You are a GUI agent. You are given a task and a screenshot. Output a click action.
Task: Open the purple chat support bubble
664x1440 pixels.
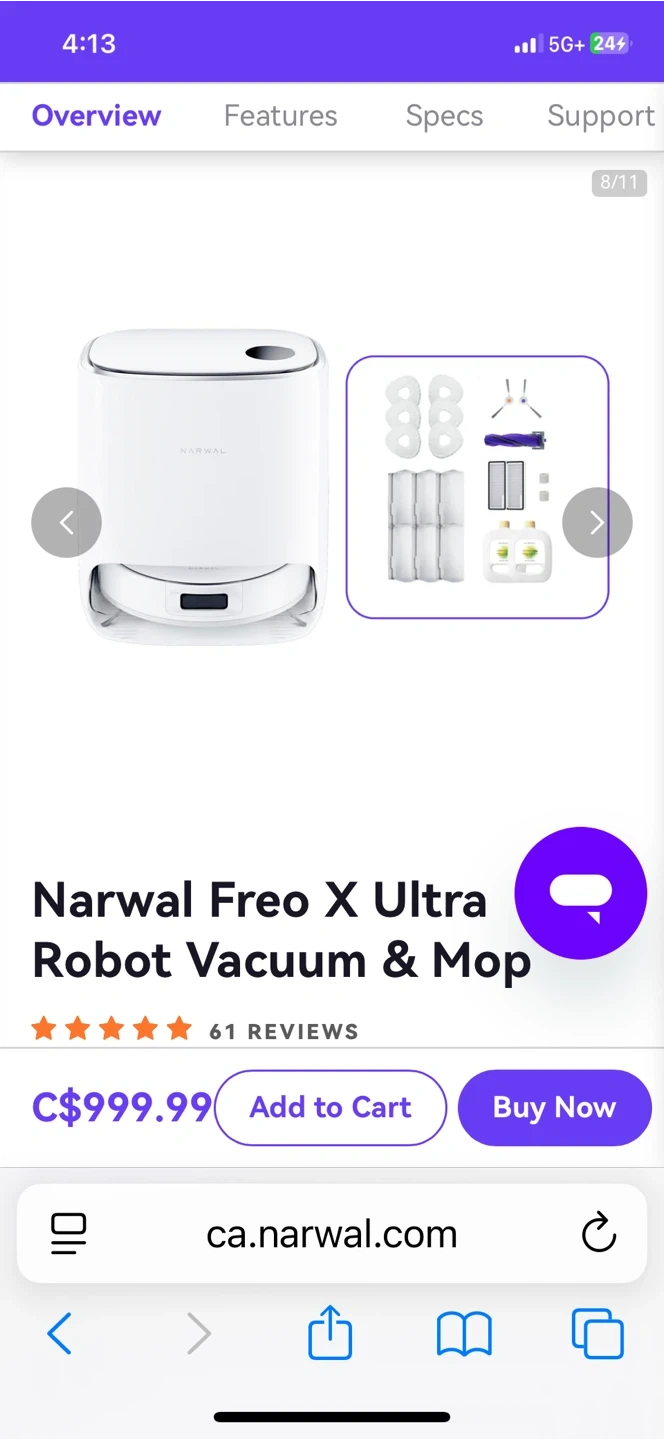(x=581, y=893)
